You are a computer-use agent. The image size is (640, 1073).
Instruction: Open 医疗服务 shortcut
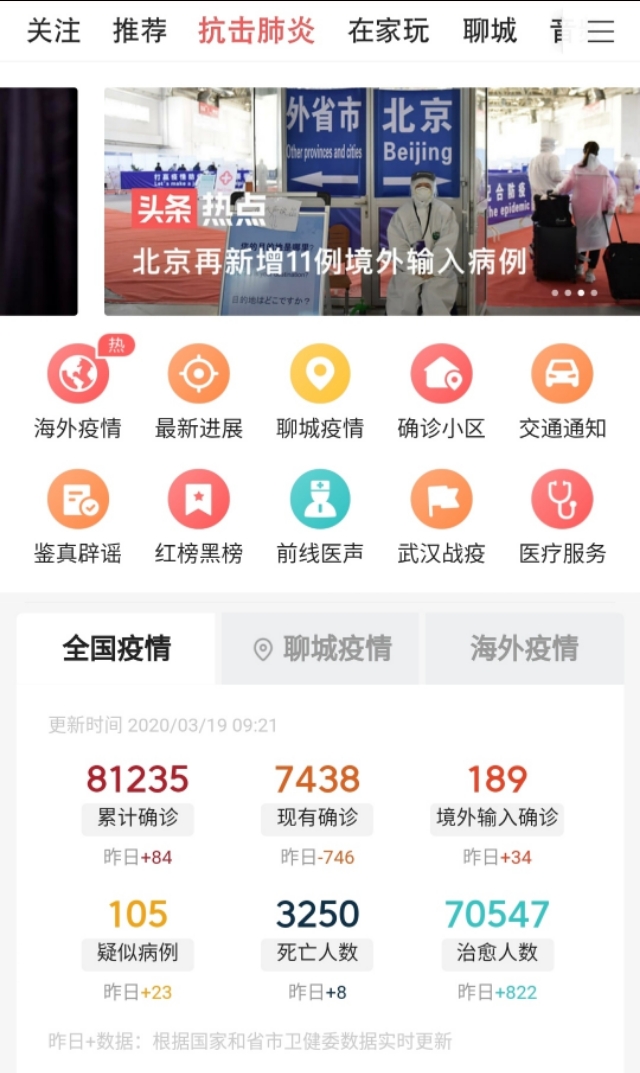pyautogui.click(x=562, y=516)
